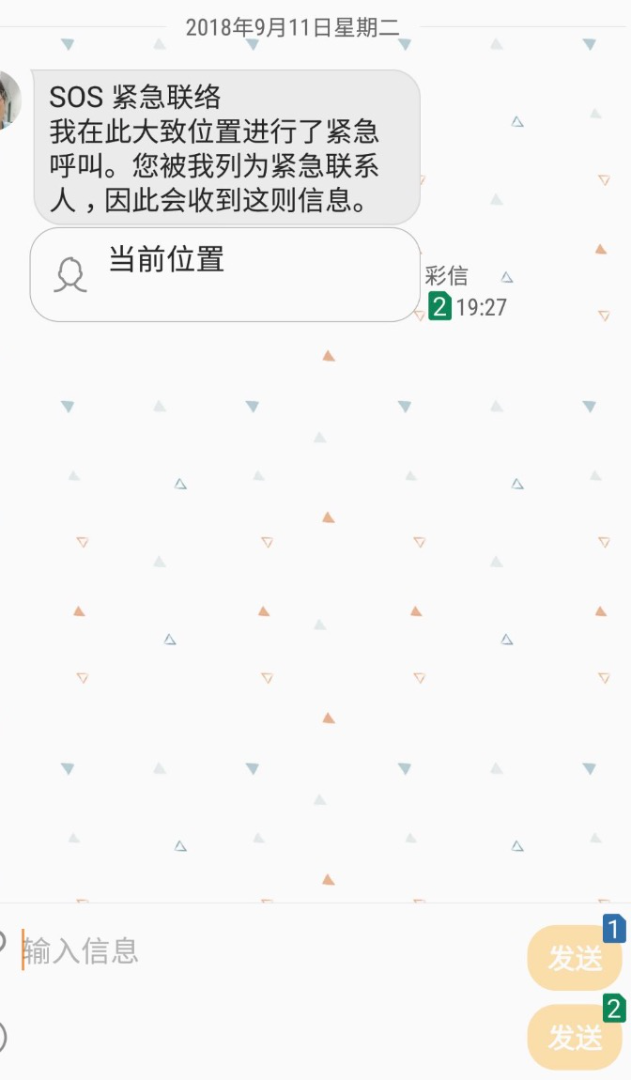Open the 当前位置 location attachment
This screenshot has width=631, height=1080.
point(224,274)
